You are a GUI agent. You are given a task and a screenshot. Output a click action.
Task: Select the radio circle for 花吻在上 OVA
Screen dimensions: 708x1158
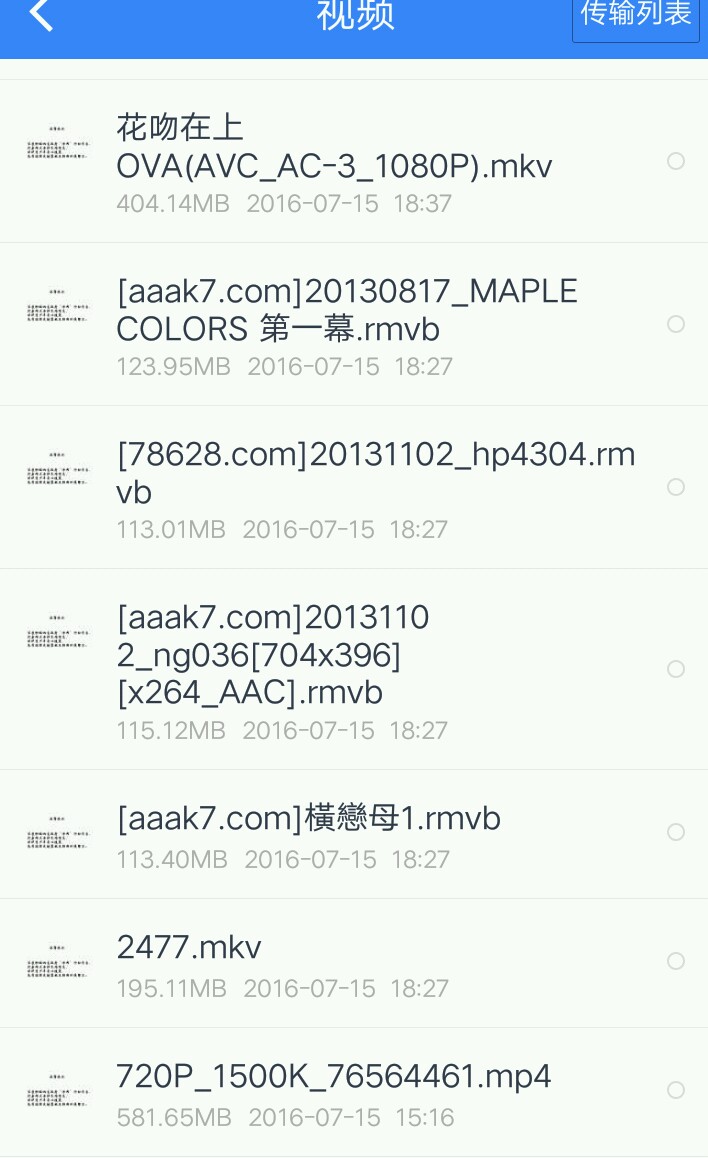[676, 161]
